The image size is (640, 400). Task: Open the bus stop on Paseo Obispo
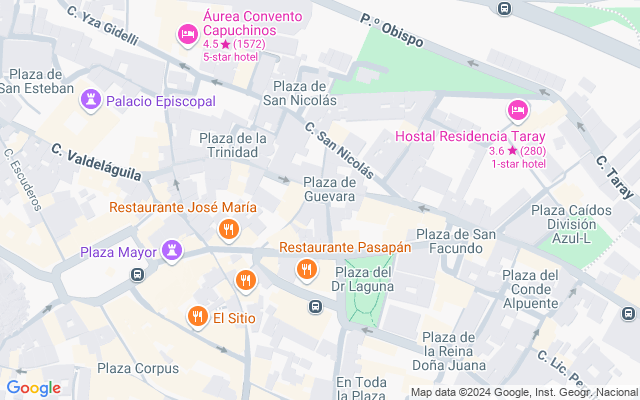click(x=504, y=8)
